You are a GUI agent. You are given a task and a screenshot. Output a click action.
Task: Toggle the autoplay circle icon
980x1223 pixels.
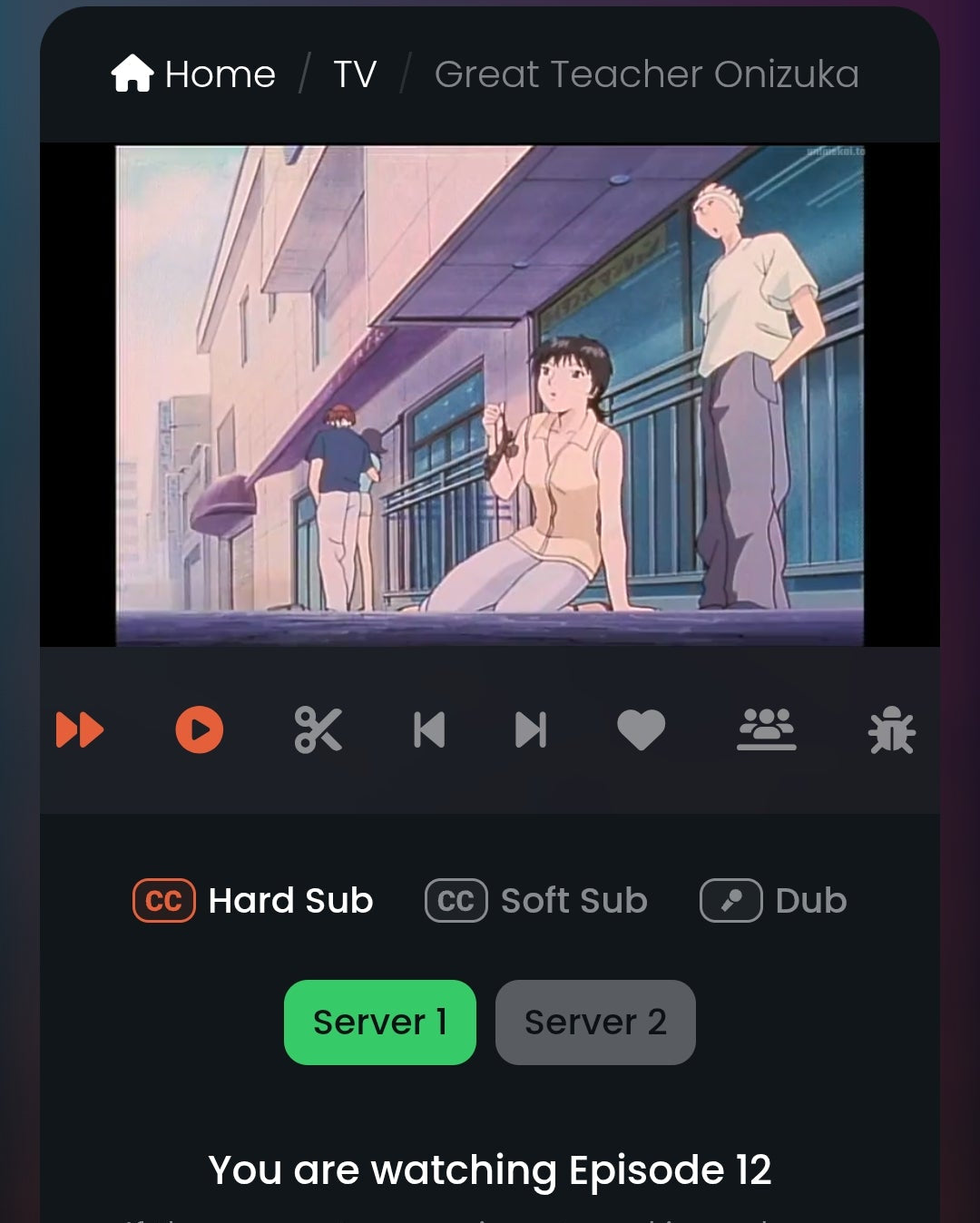coord(200,729)
